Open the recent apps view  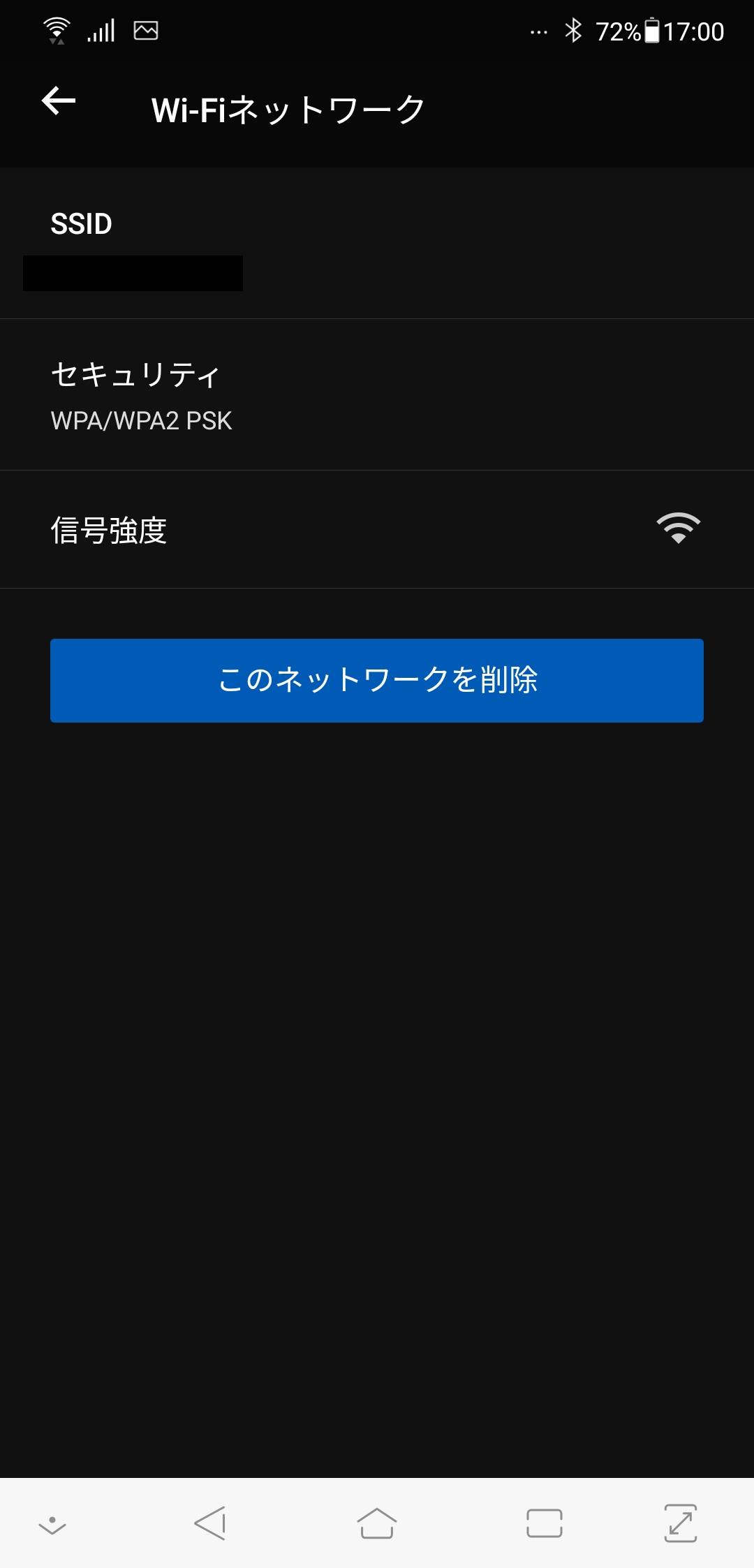544,1523
